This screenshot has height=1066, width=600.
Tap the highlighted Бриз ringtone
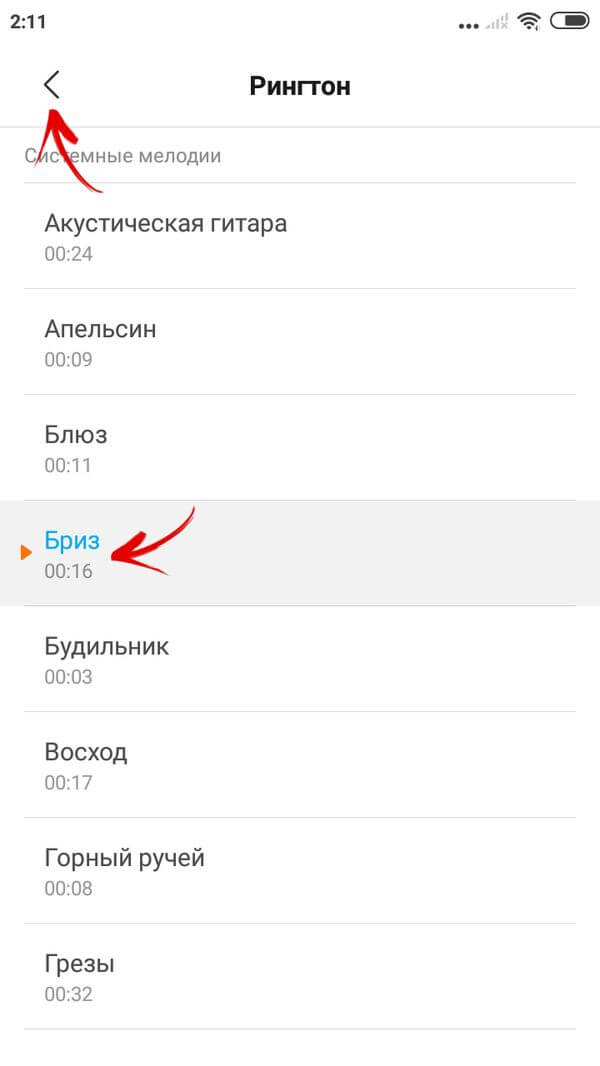pos(300,554)
